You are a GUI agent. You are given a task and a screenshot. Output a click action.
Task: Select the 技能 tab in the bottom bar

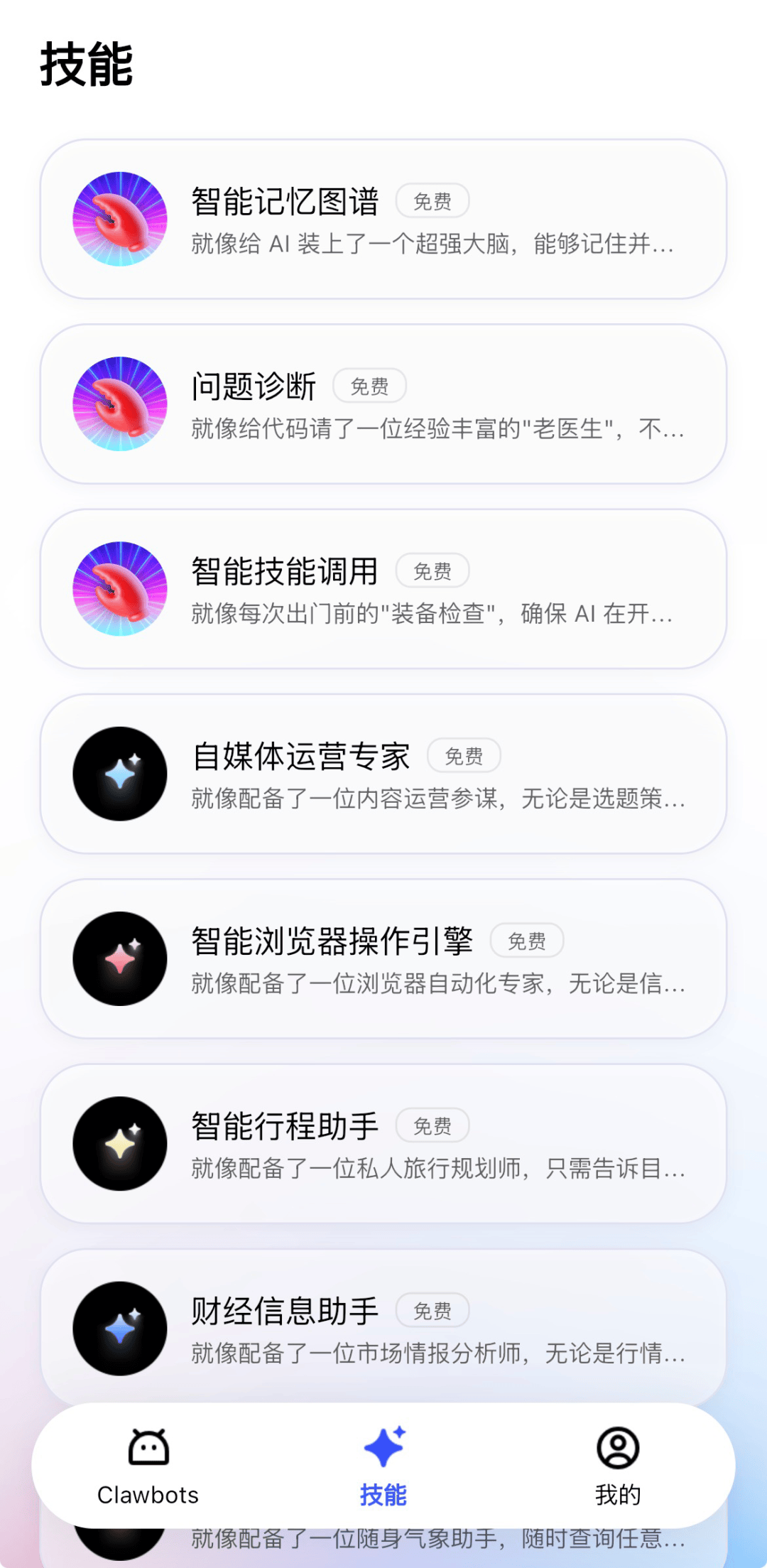coord(383,1466)
